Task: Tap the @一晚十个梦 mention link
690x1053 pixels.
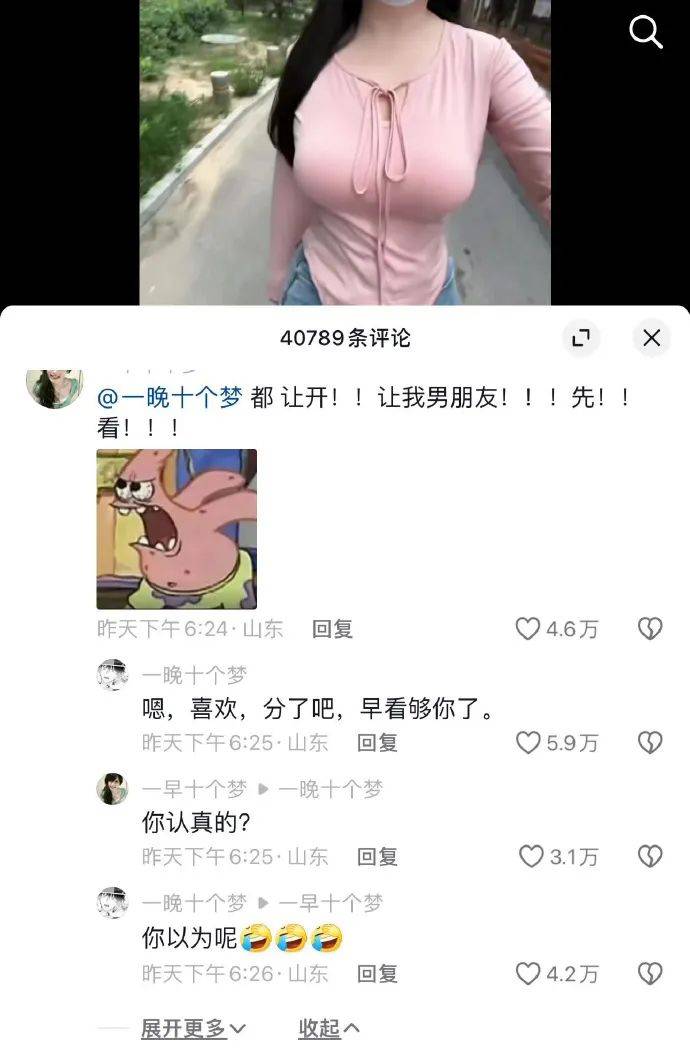Action: click(170, 397)
